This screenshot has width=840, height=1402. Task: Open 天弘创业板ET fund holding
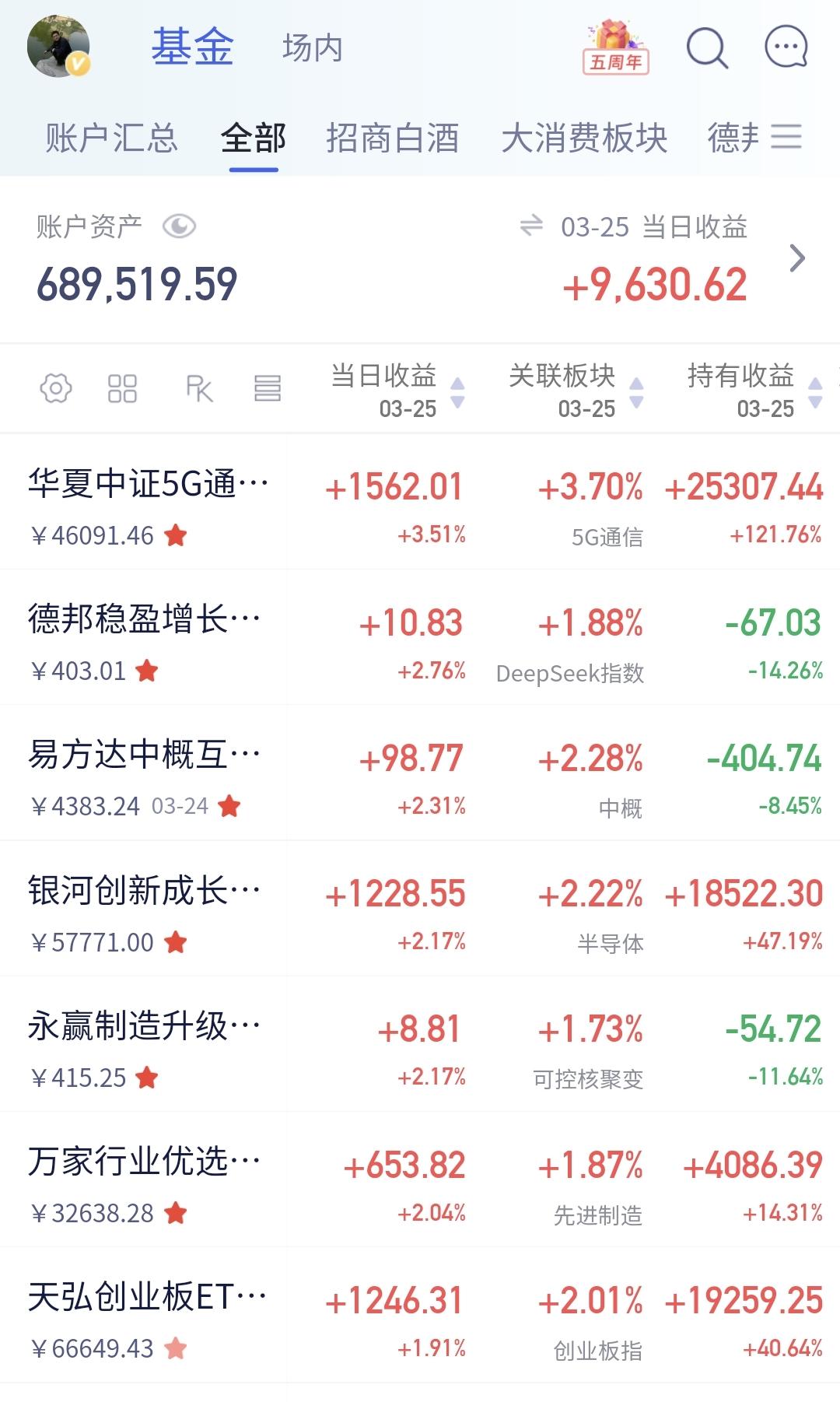420,1315
